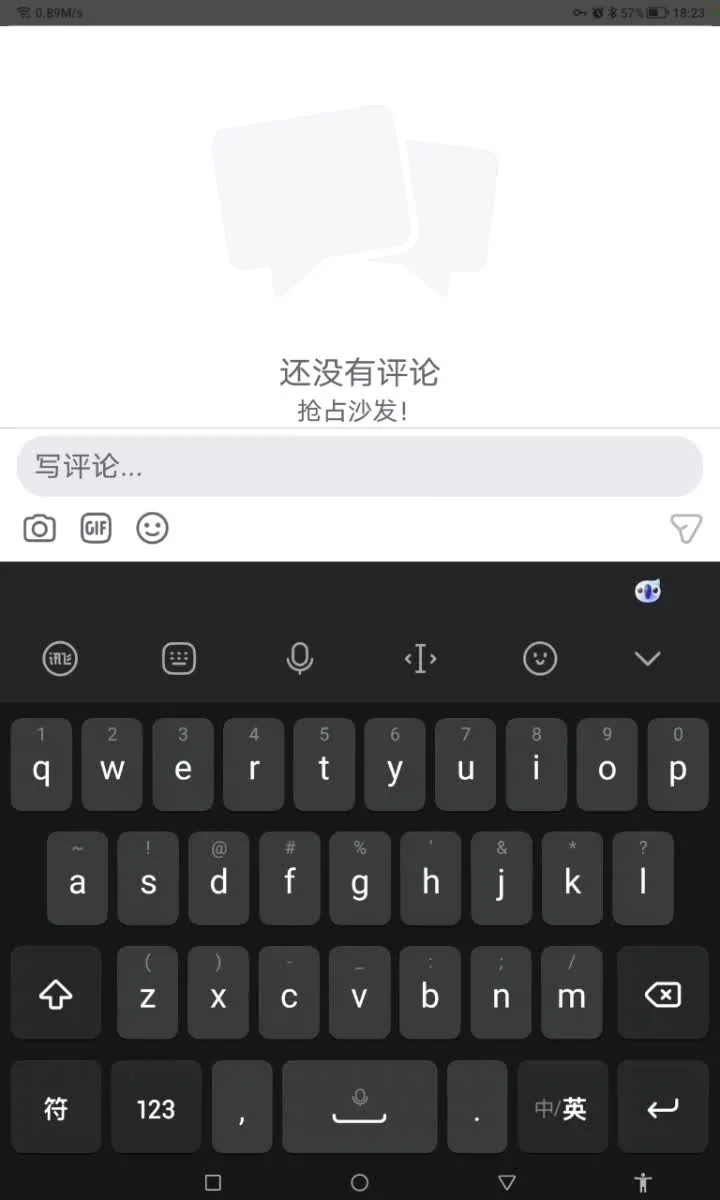Open the emoji picker under the comment box
Viewport: 720px width, 1200px height.
click(x=152, y=528)
